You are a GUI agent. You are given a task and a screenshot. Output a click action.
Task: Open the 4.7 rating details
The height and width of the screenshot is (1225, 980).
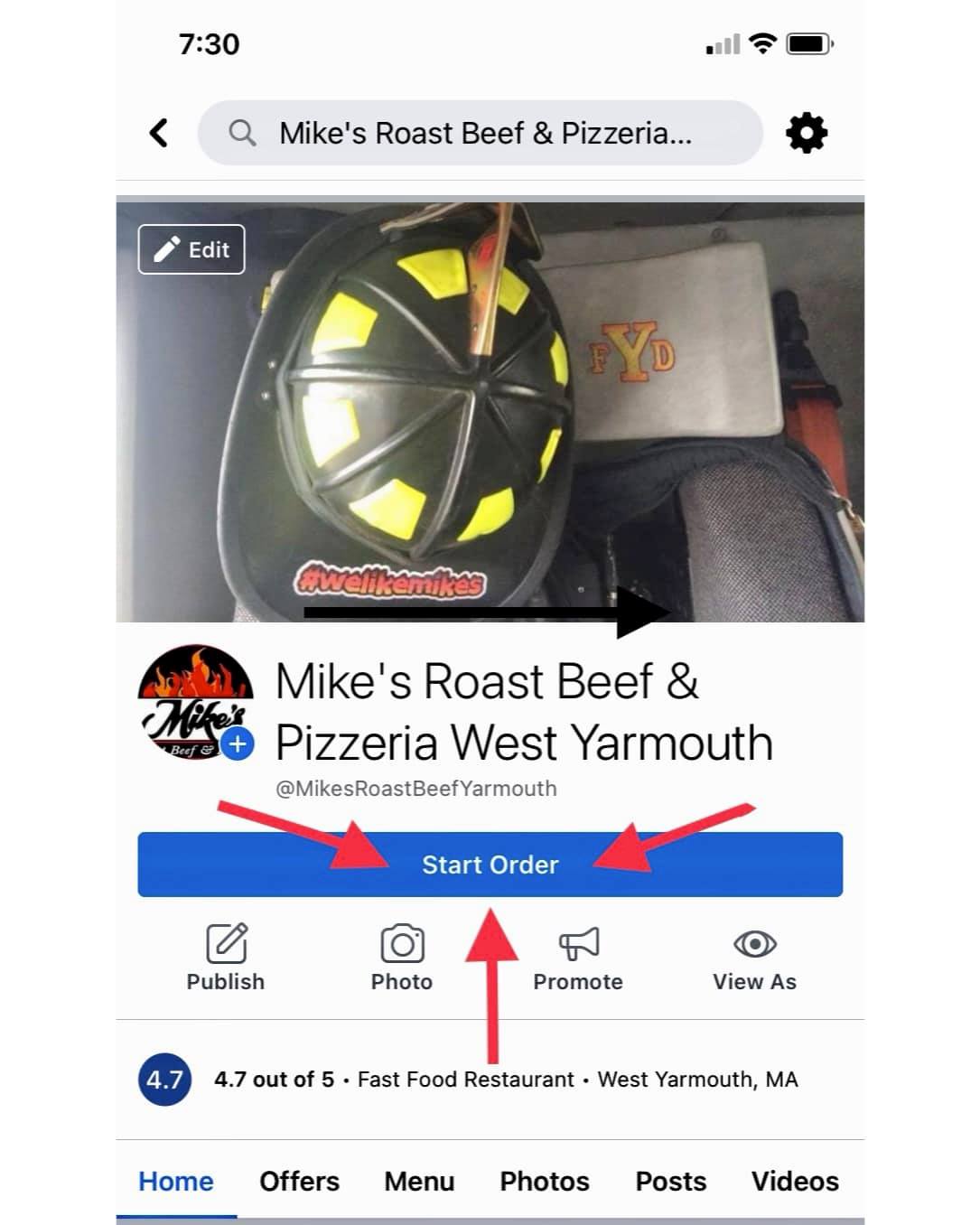coord(164,1079)
